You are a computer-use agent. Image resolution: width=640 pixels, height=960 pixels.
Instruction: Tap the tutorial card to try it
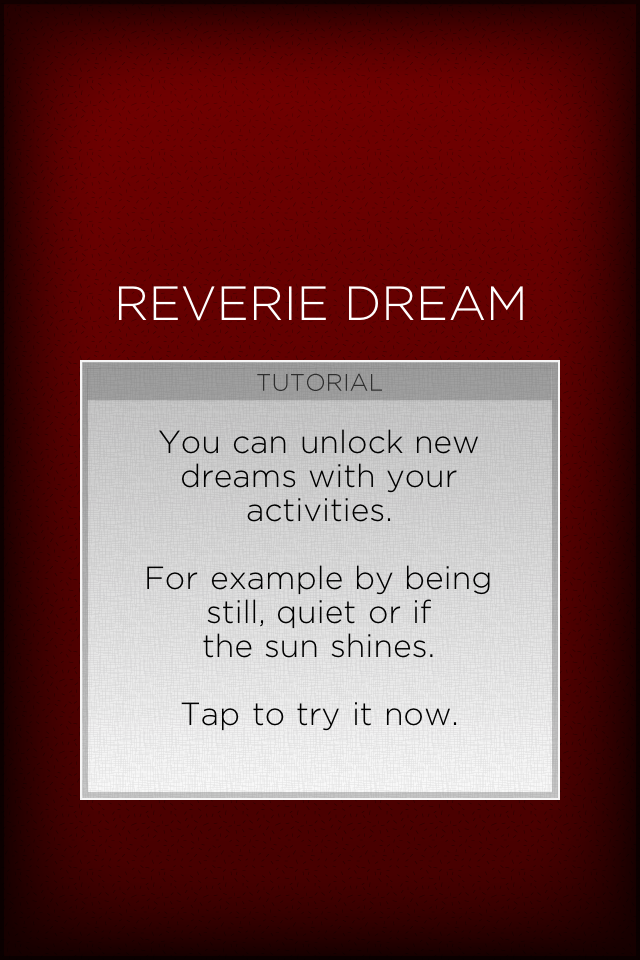[320, 580]
